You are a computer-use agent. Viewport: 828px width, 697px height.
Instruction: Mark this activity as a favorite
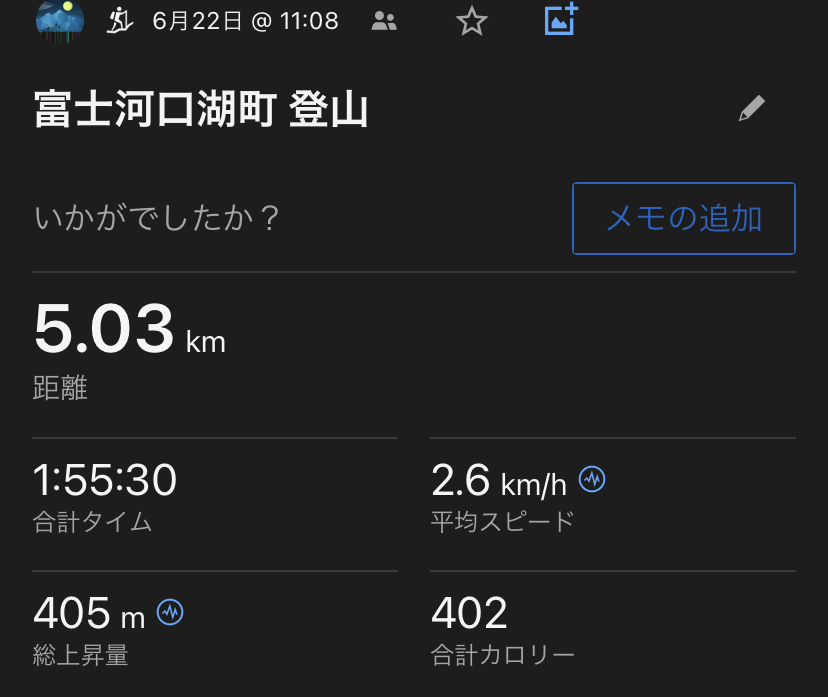click(471, 21)
